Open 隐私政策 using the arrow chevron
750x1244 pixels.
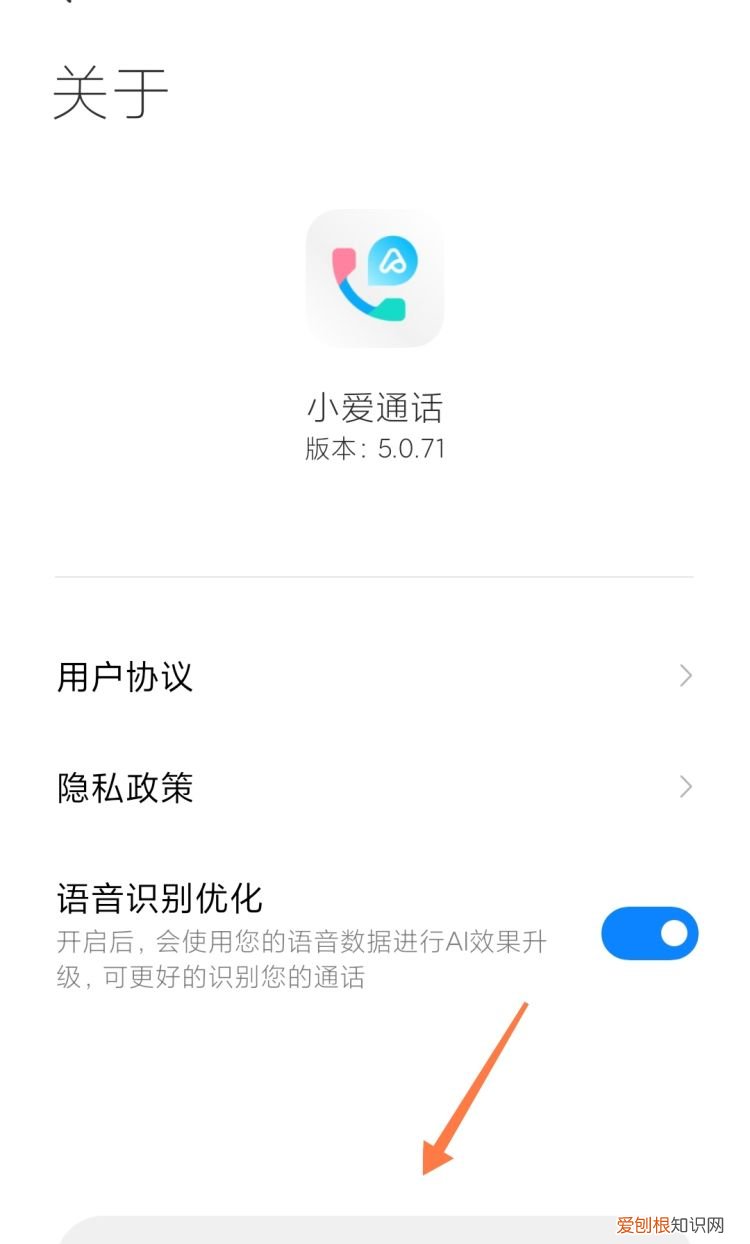[687, 787]
